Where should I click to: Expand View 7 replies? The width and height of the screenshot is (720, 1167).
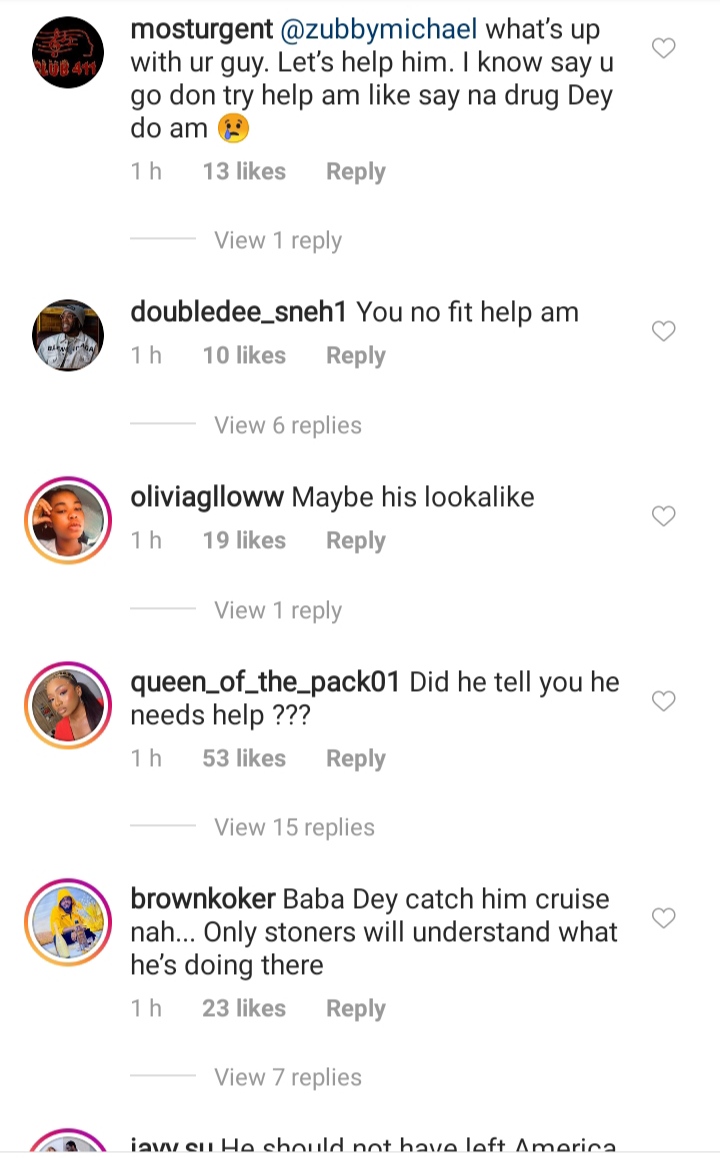coord(287,1078)
